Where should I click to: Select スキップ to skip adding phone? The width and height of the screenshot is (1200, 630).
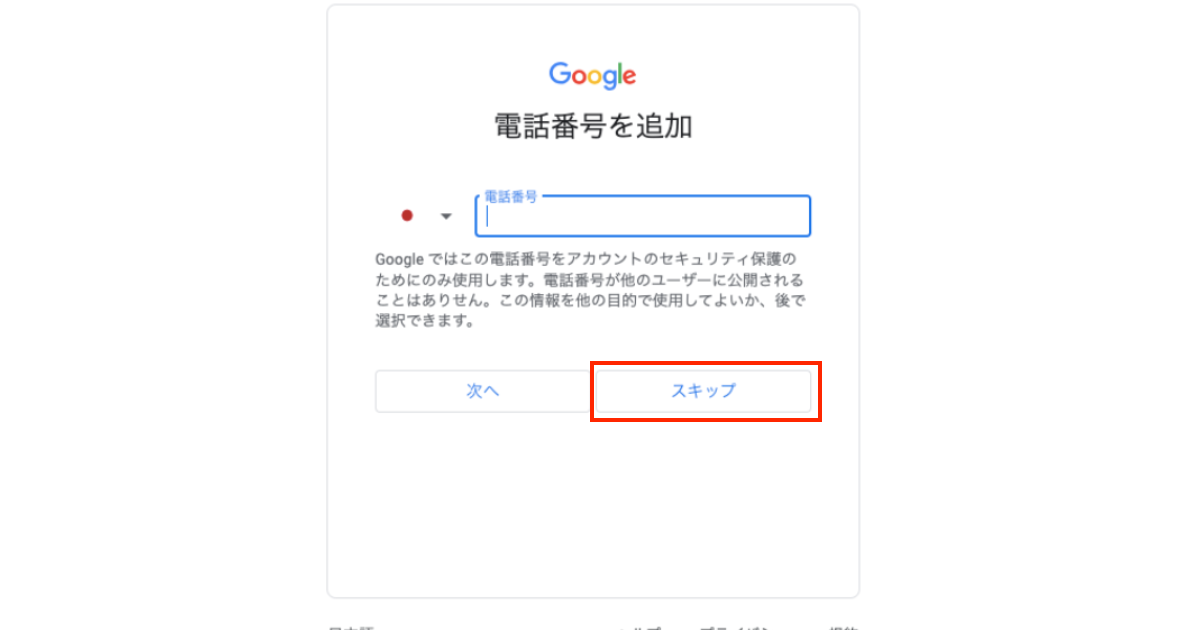tap(703, 391)
